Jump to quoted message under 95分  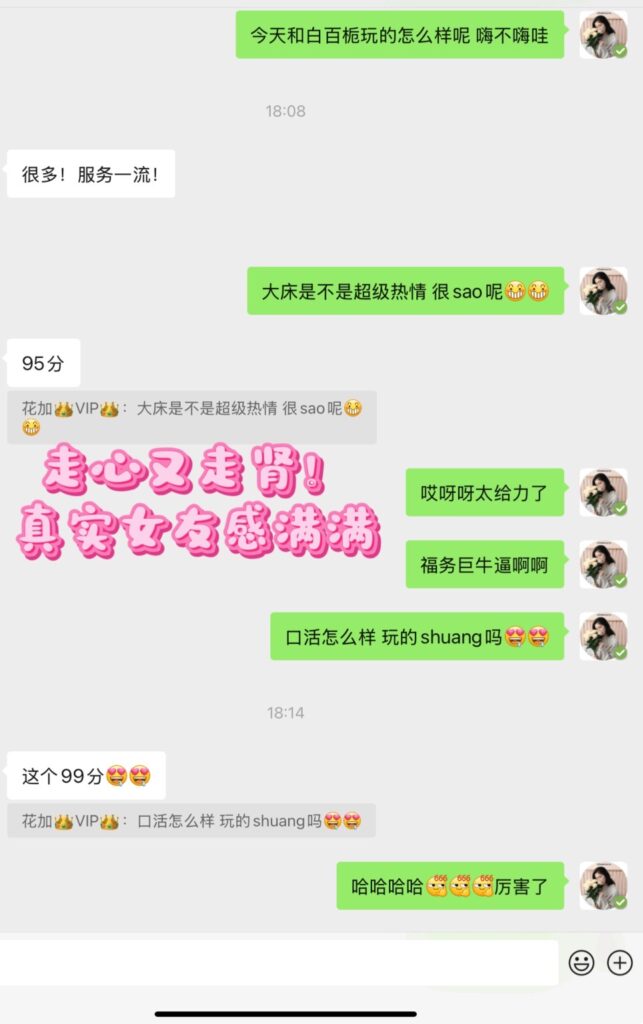(x=191, y=416)
